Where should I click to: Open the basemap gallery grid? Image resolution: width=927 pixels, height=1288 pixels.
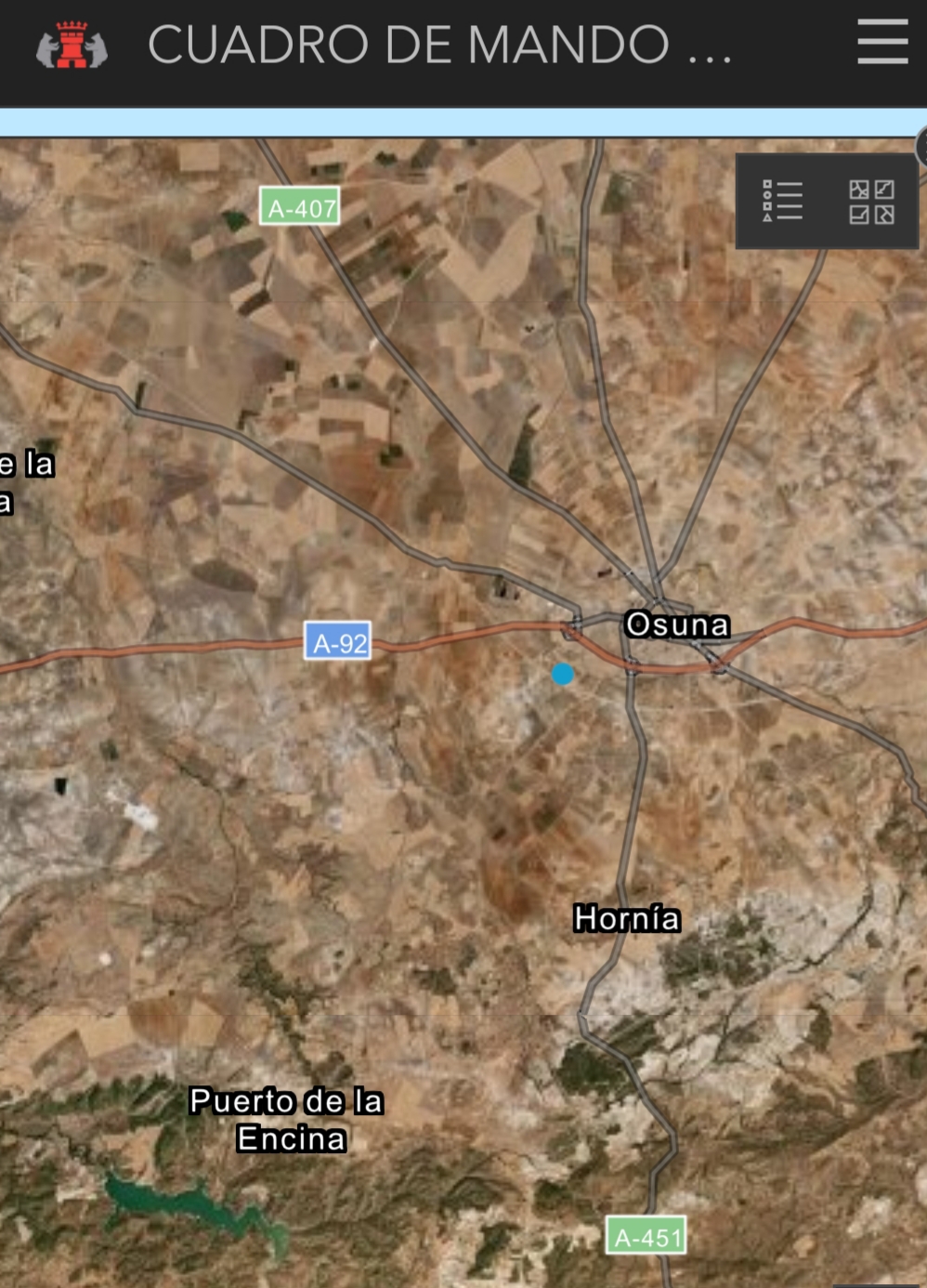point(871,202)
